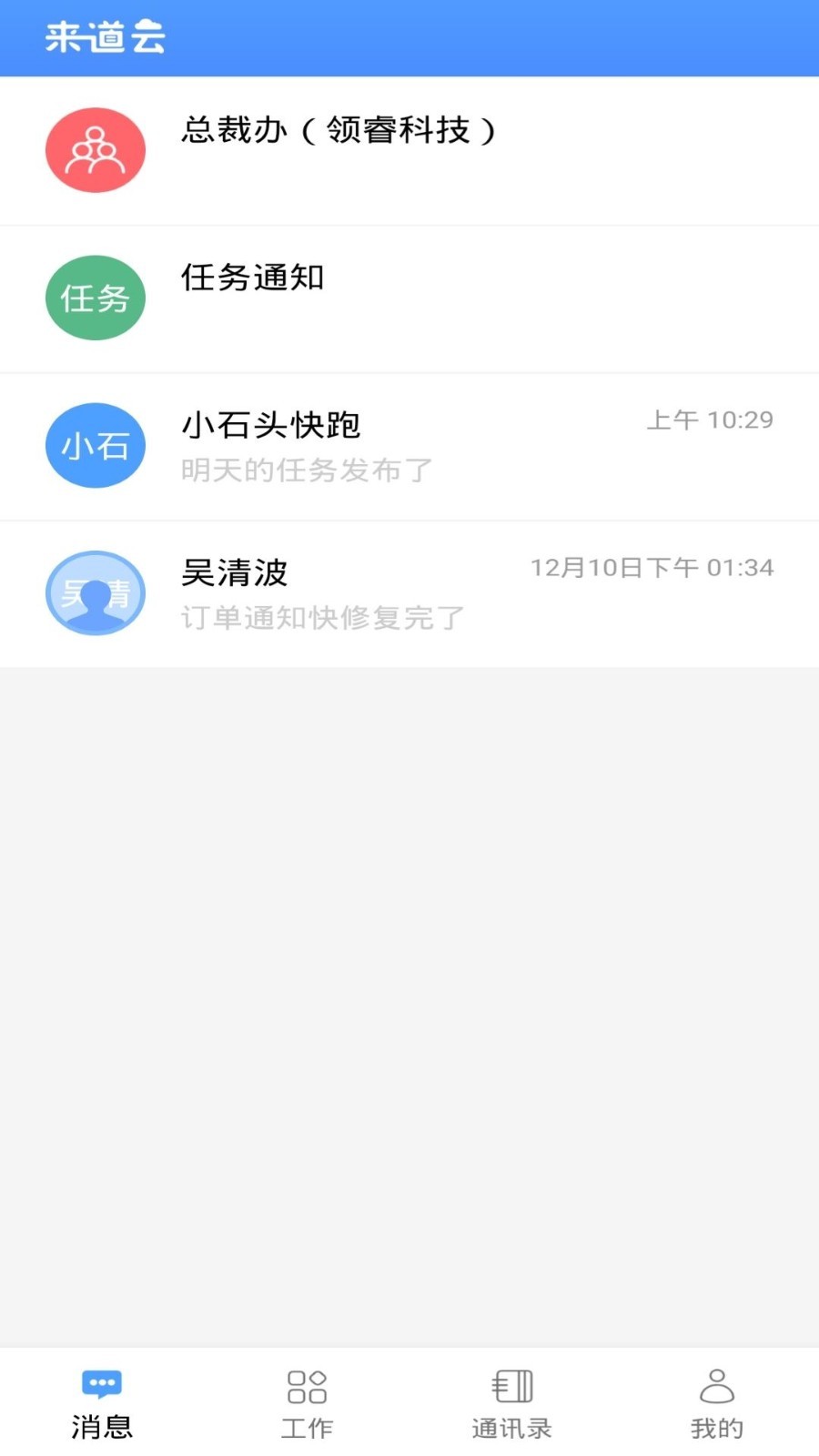This screenshot has height=1456, width=819.
Task: Switch to the 通讯录 tab
Action: (x=511, y=1427)
